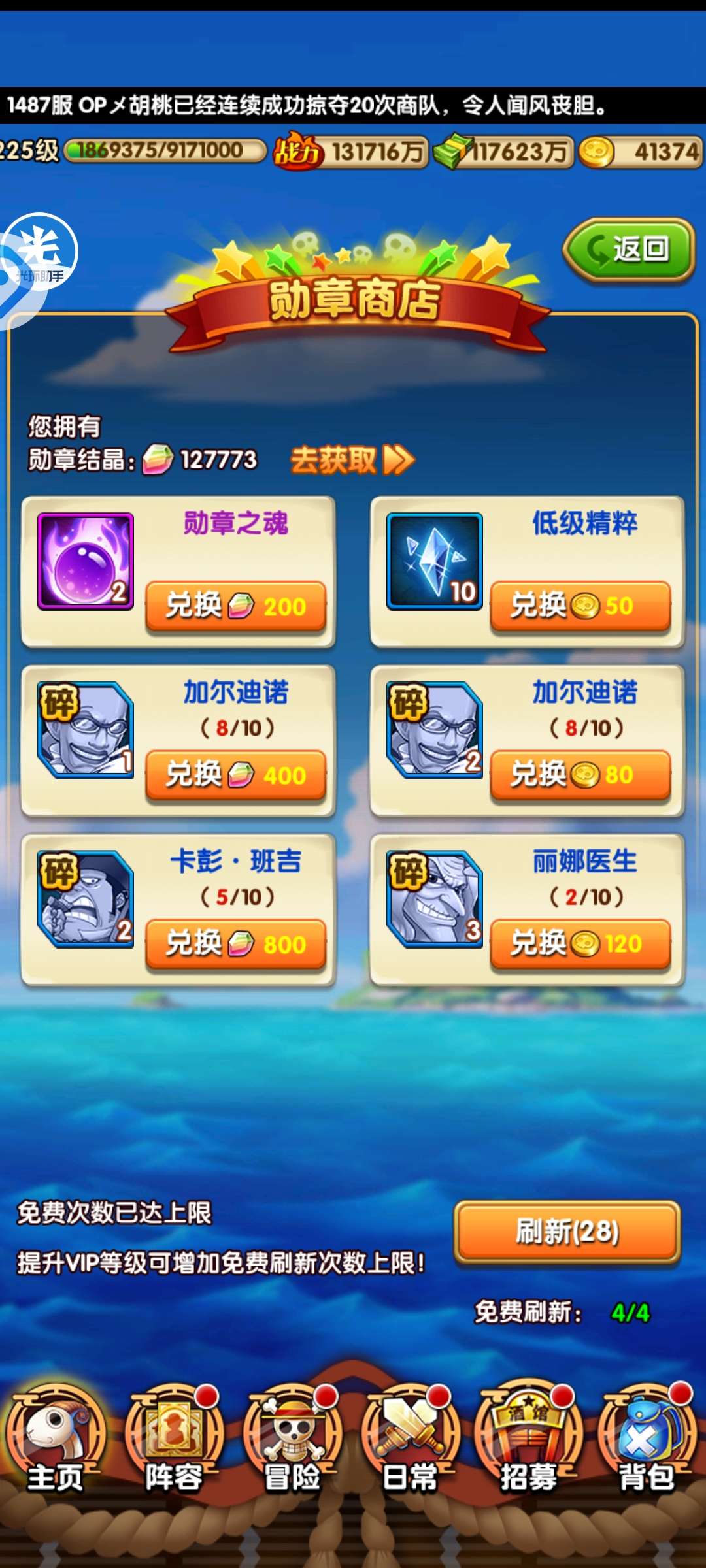Refresh the shop with 刷新(28)

tap(567, 1232)
